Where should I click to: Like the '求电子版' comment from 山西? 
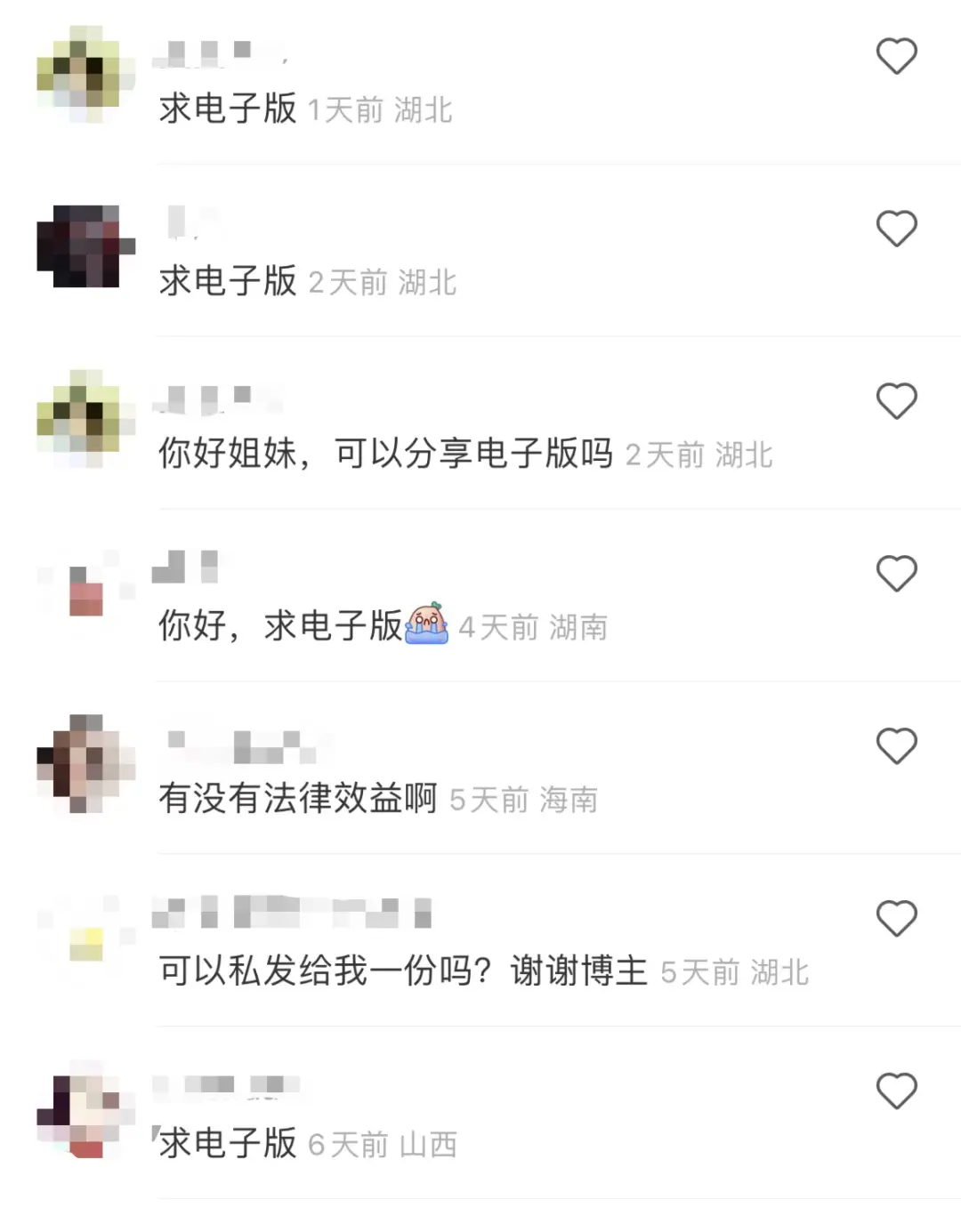tap(896, 1091)
